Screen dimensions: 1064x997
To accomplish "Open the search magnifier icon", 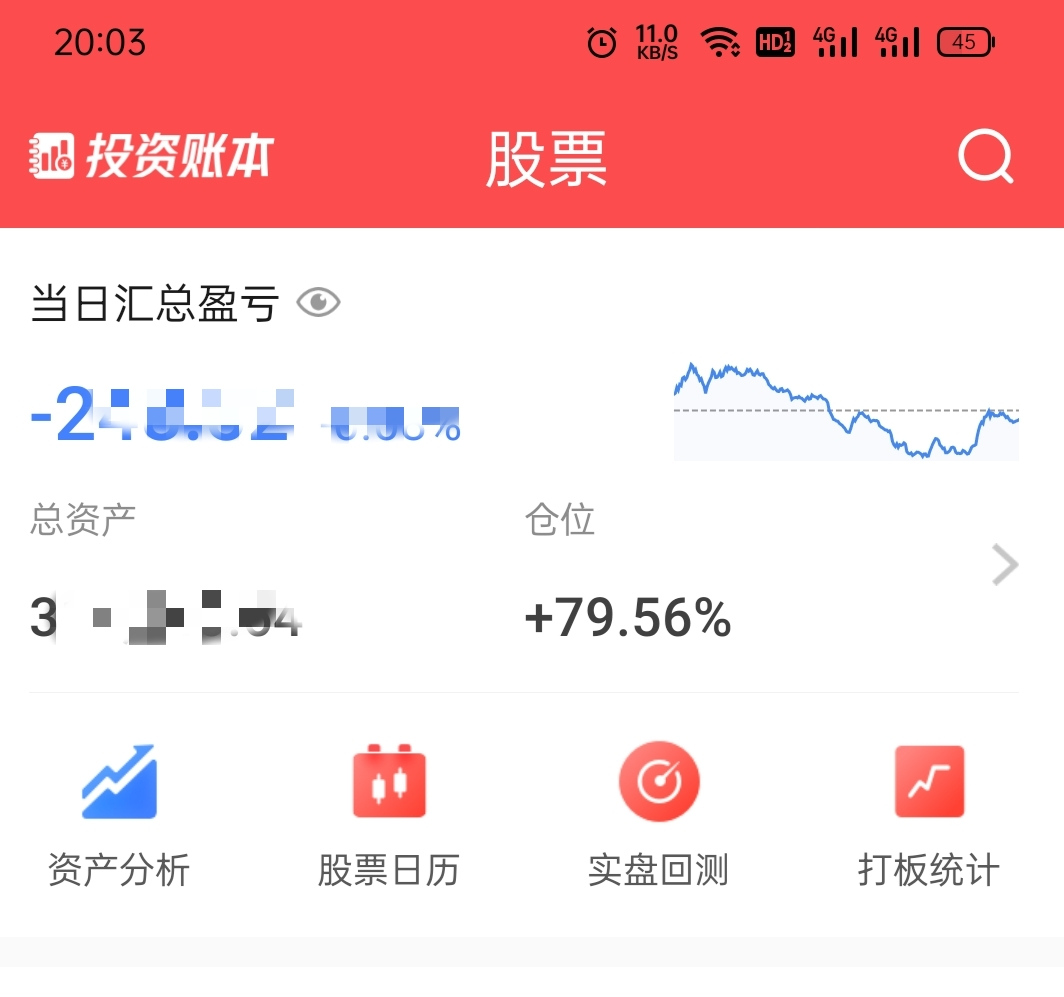I will click(985, 158).
